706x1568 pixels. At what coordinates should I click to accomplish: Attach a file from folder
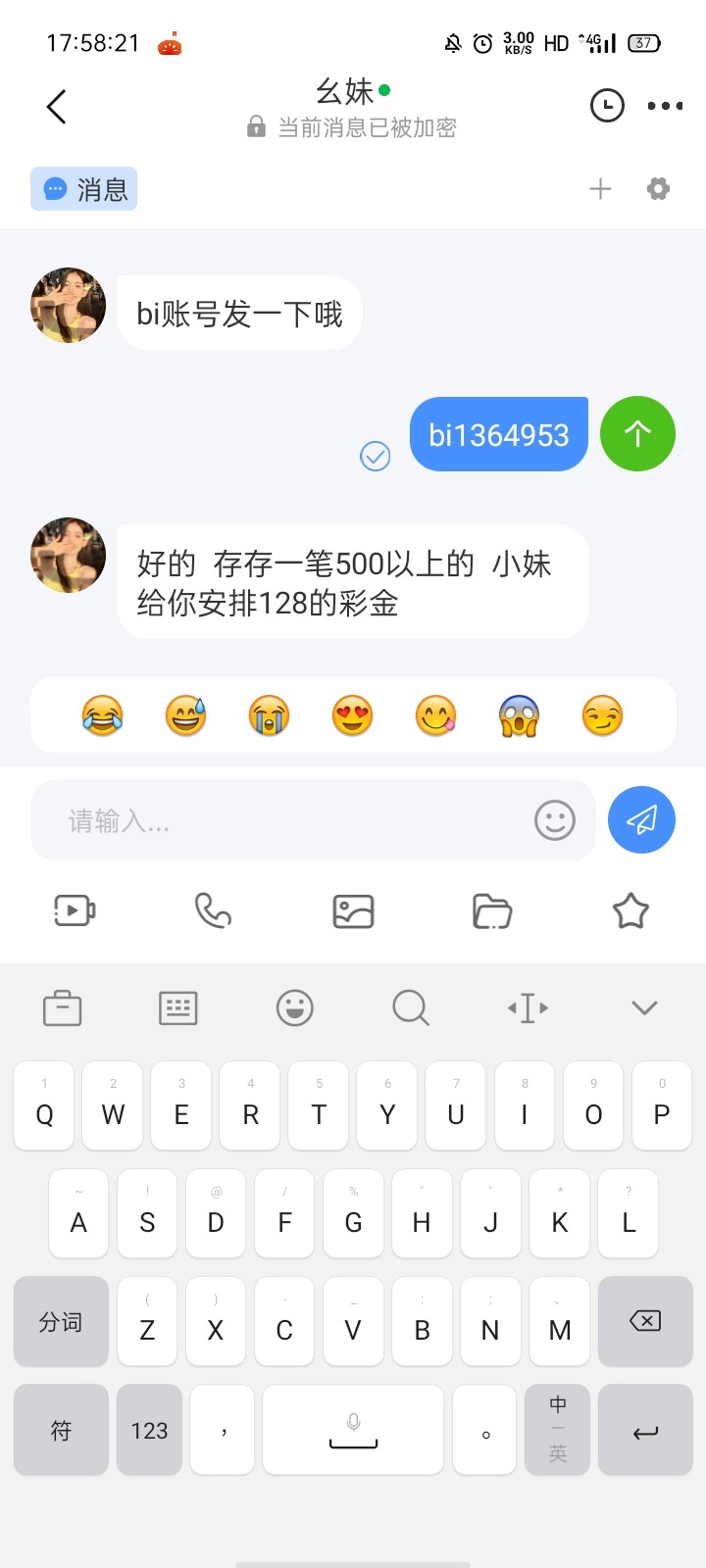492,911
